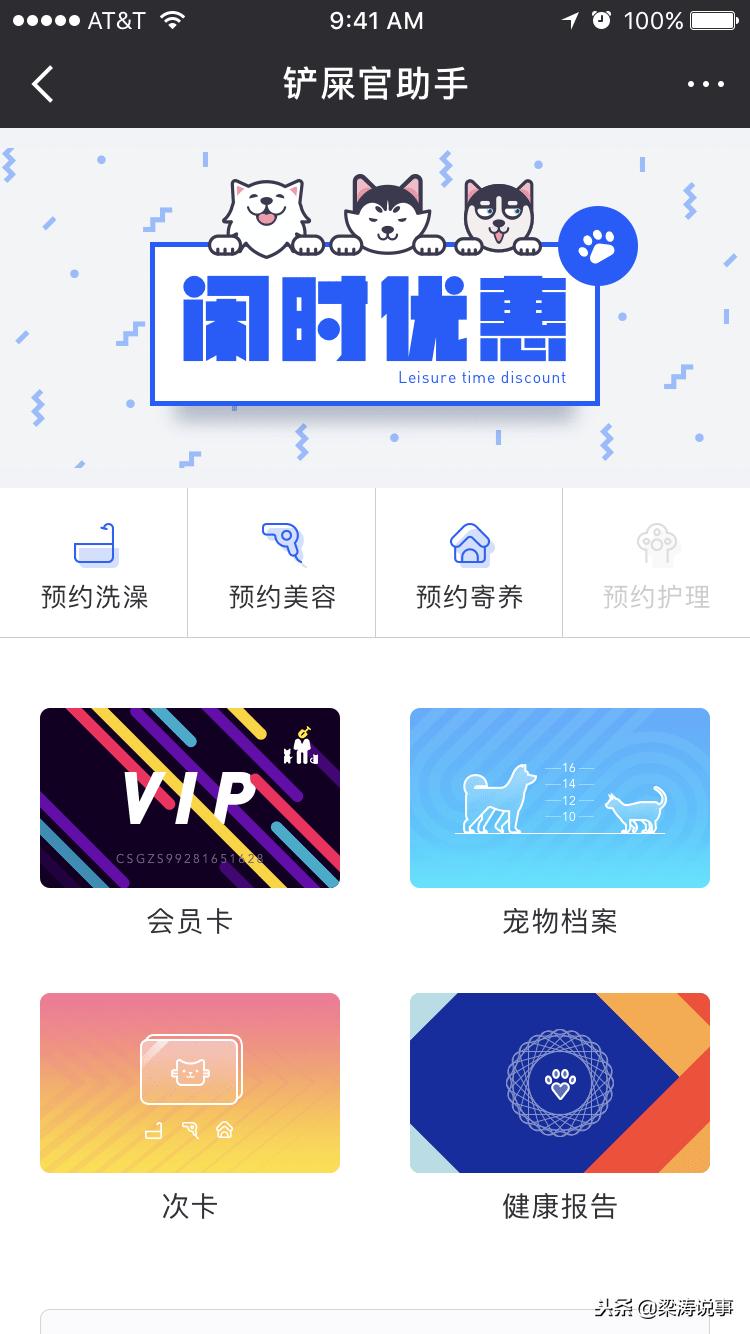The image size is (750, 1334).
Task: Open the 宠物档案 pet records card
Action: coord(560,797)
